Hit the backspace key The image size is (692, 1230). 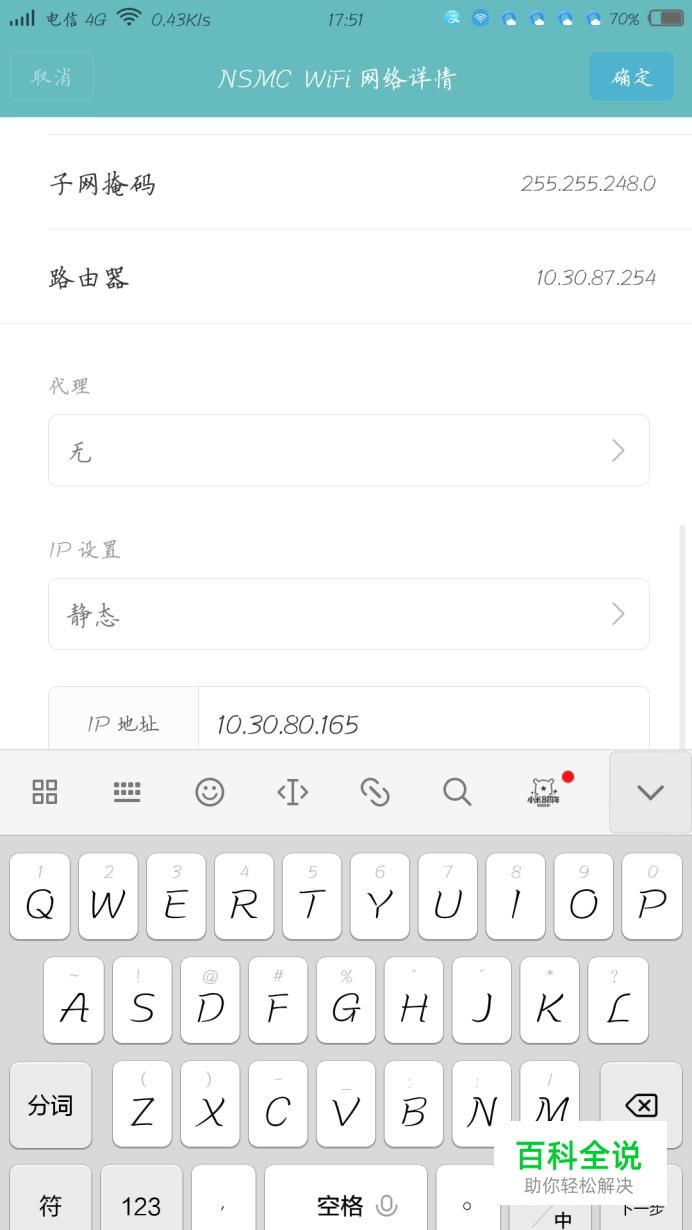(x=641, y=1105)
